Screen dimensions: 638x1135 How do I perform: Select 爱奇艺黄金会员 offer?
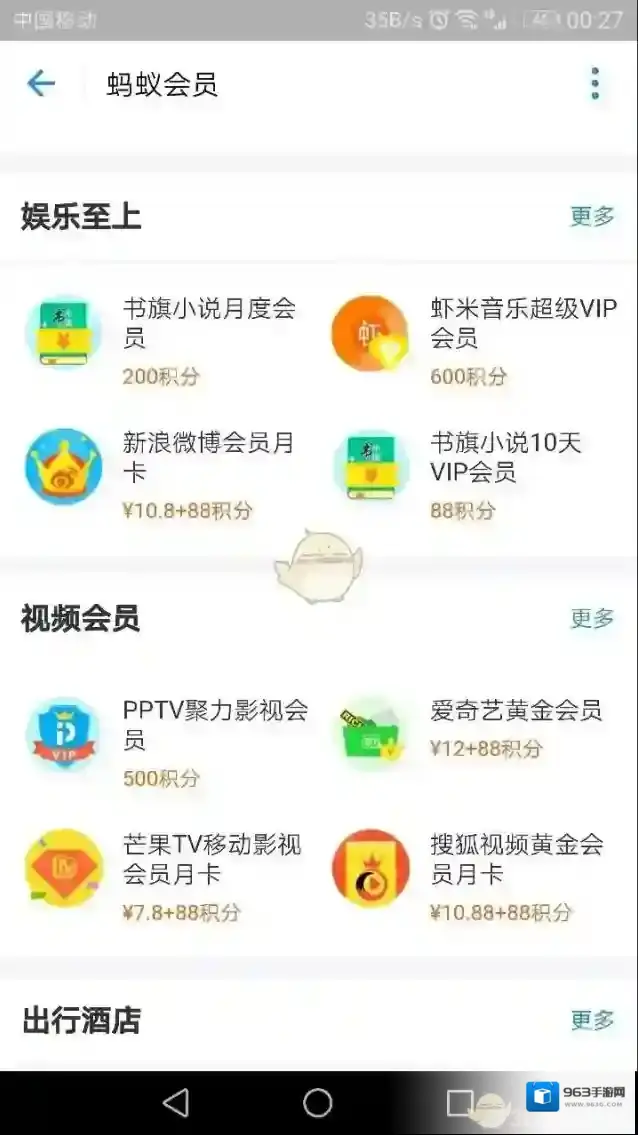coord(475,728)
